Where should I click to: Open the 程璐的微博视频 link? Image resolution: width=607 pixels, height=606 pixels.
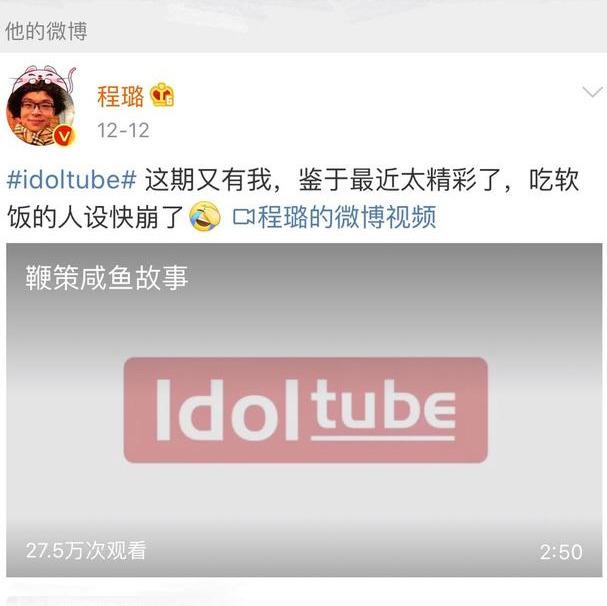334,217
